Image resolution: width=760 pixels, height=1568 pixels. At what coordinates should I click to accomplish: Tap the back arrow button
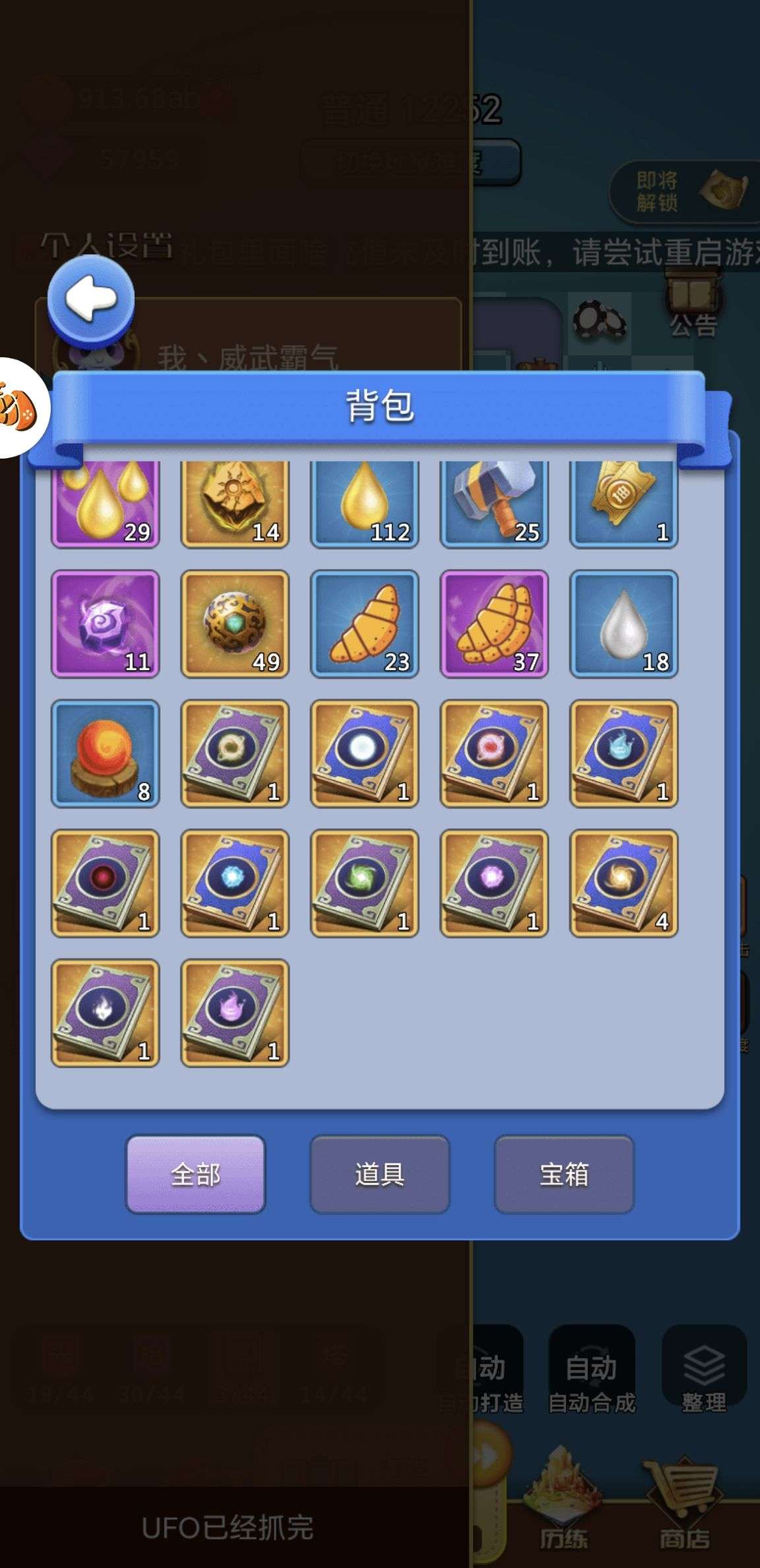click(91, 300)
